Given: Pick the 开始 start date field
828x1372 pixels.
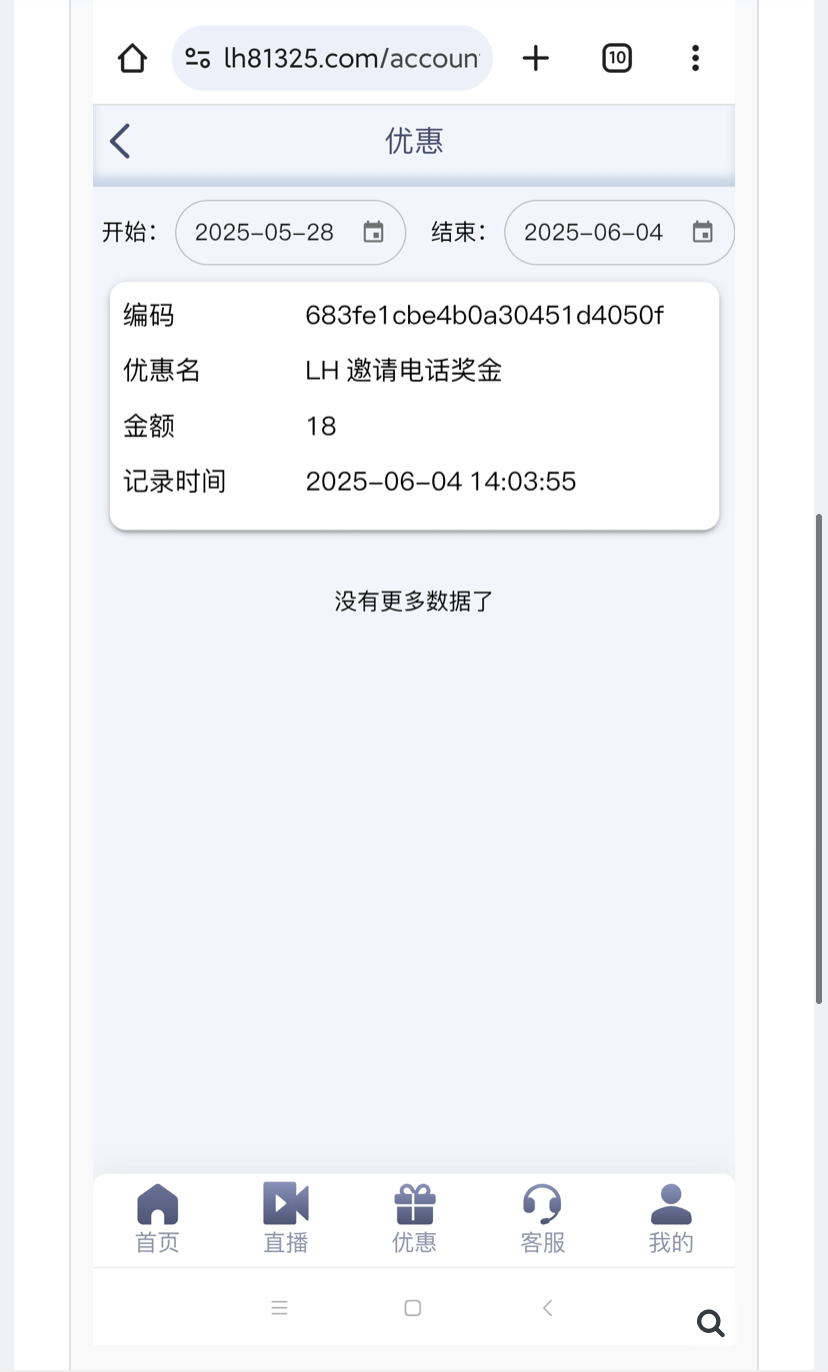Looking at the screenshot, I should tap(290, 233).
